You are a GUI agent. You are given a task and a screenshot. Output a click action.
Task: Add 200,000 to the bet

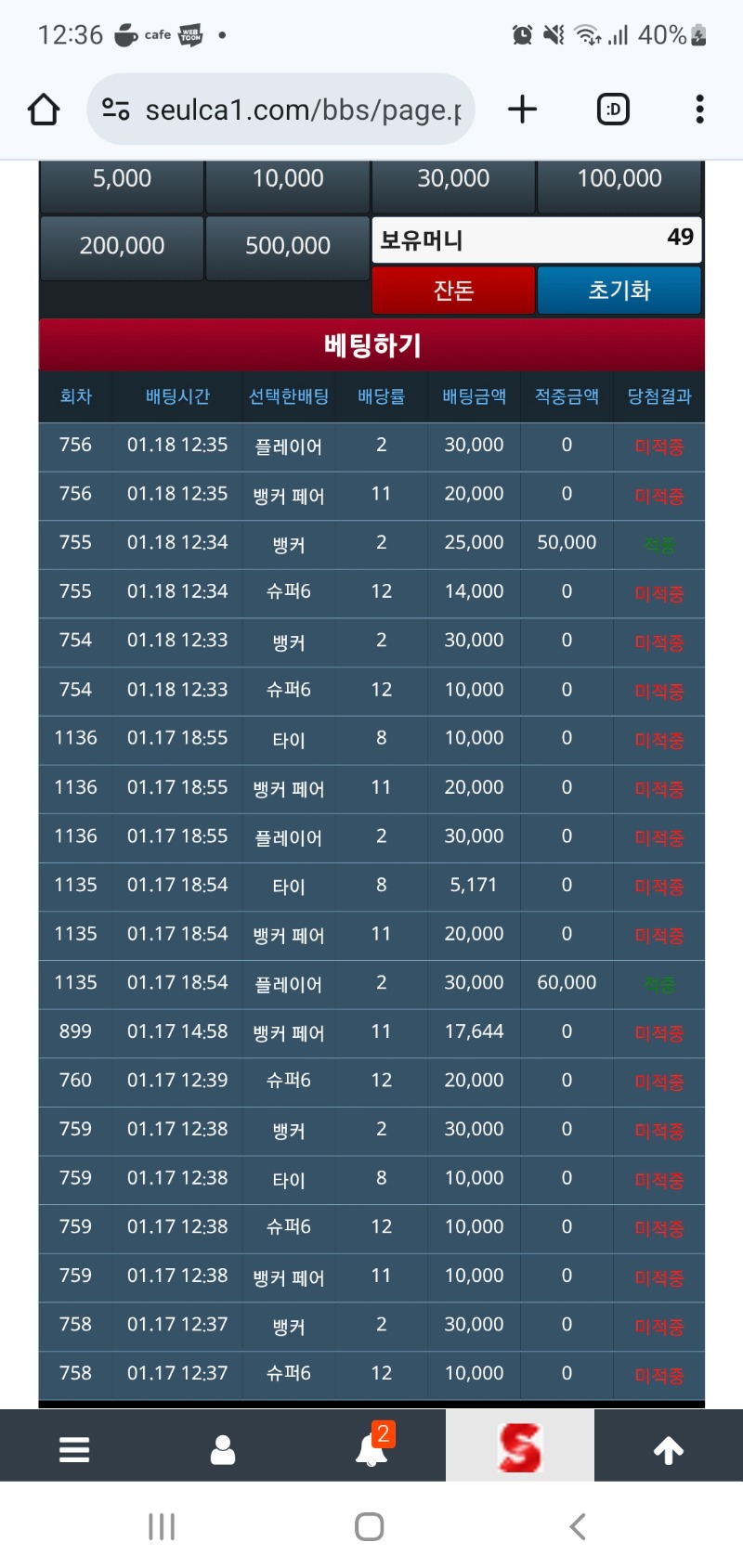click(x=122, y=246)
